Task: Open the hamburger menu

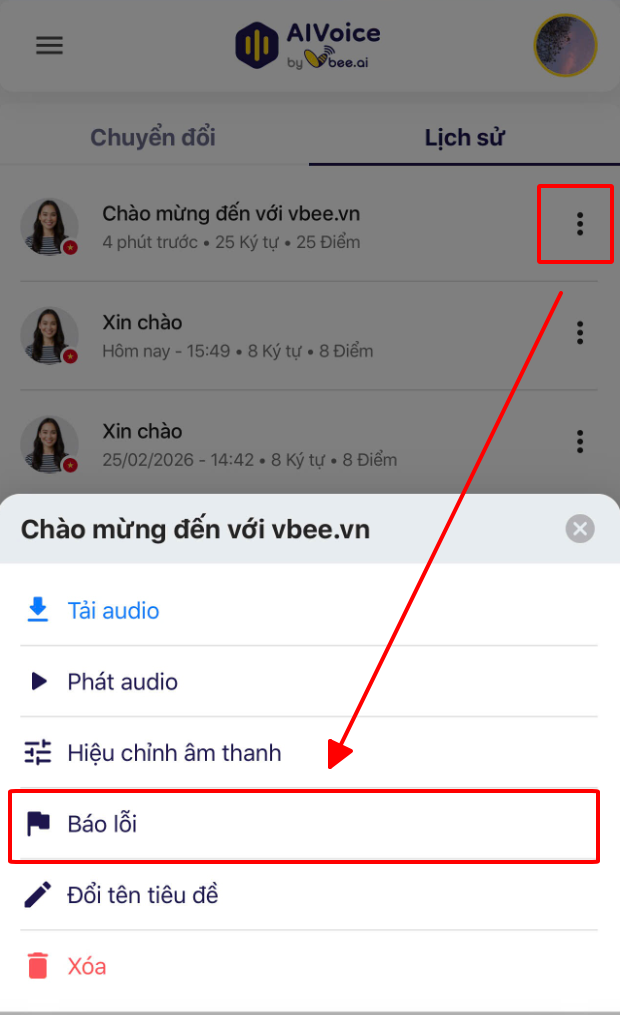Action: coord(50,46)
